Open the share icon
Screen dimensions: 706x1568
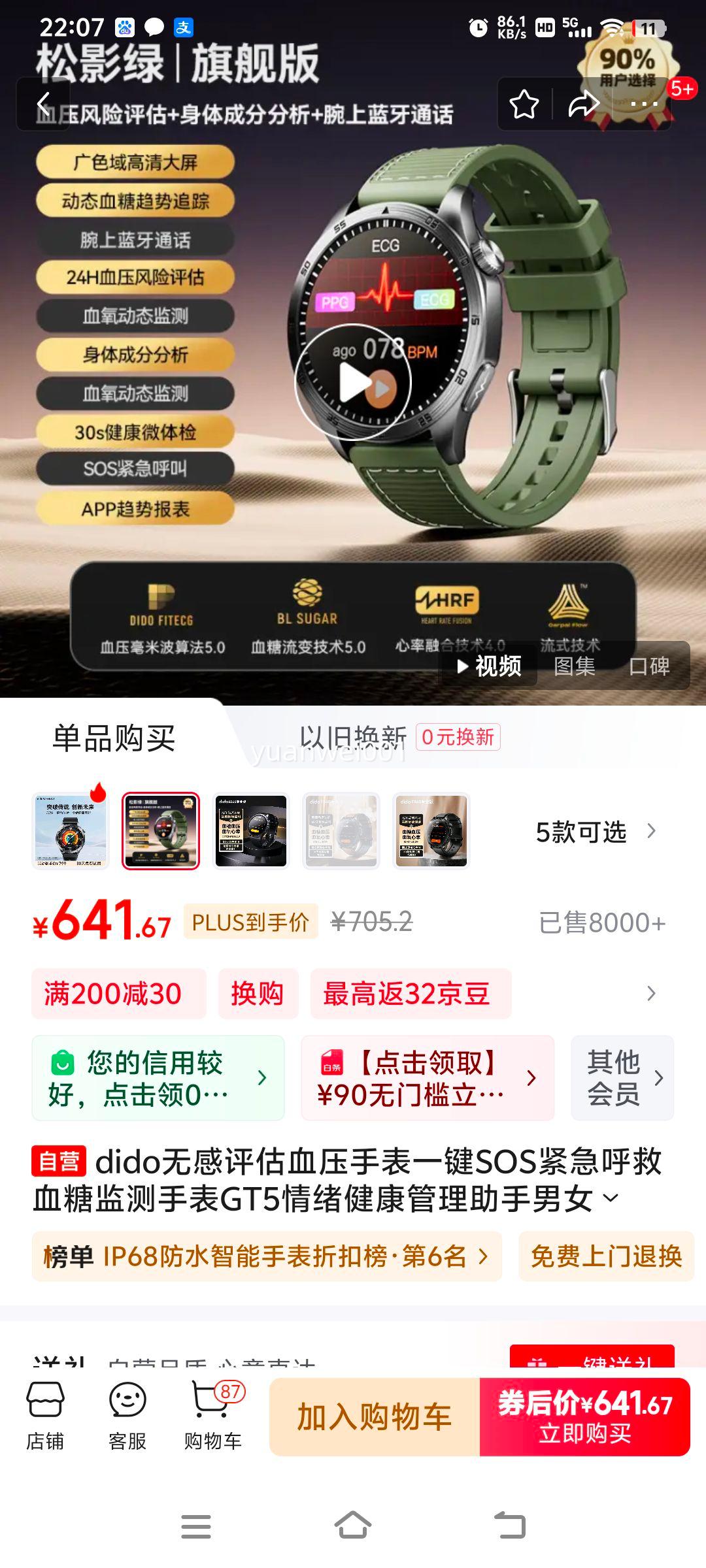click(x=585, y=103)
